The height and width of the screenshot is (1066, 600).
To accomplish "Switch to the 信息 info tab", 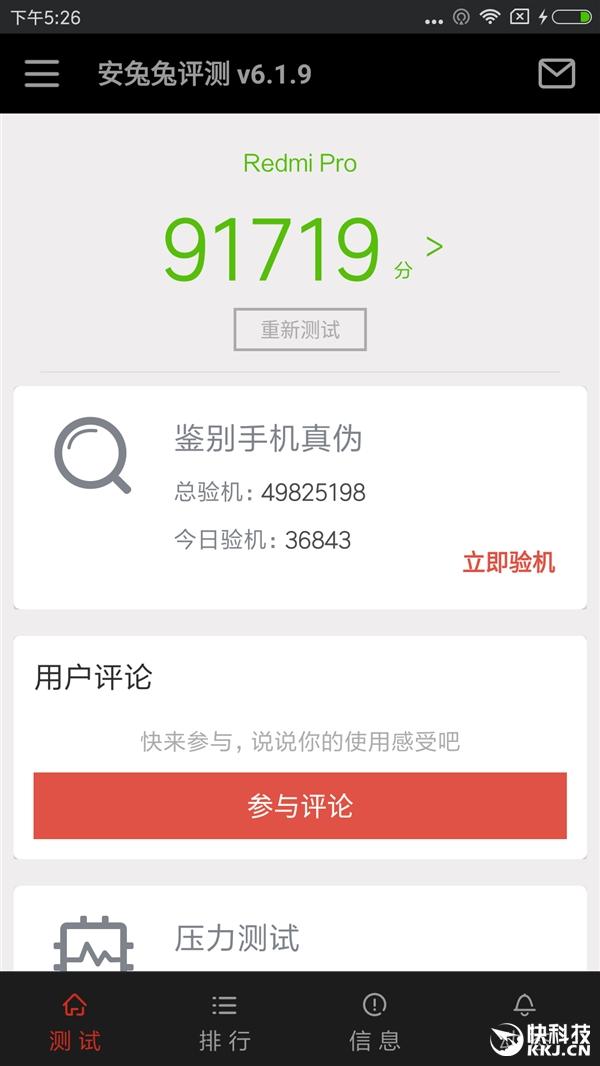I will 375,1020.
